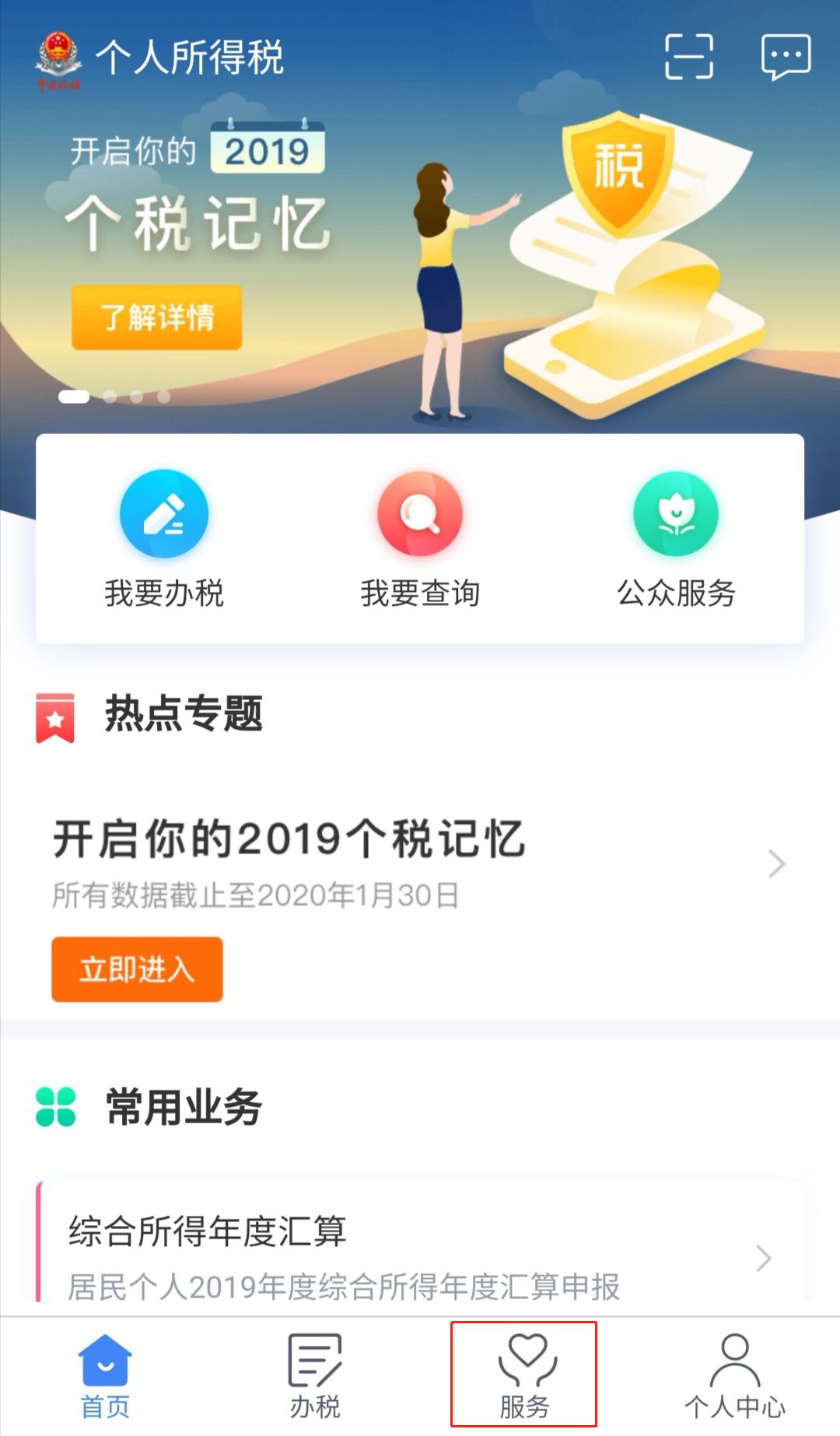Image resolution: width=840 pixels, height=1436 pixels.
Task: Open the messages icon
Action: pyautogui.click(x=786, y=57)
